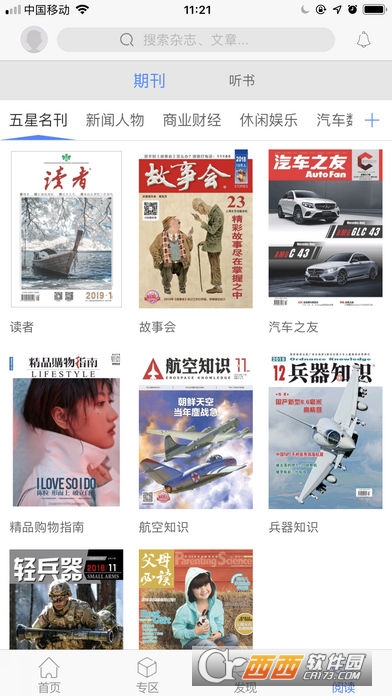This screenshot has height=696, width=392.
Task: Tap the search box for magazines and articles
Action: click(x=196, y=40)
